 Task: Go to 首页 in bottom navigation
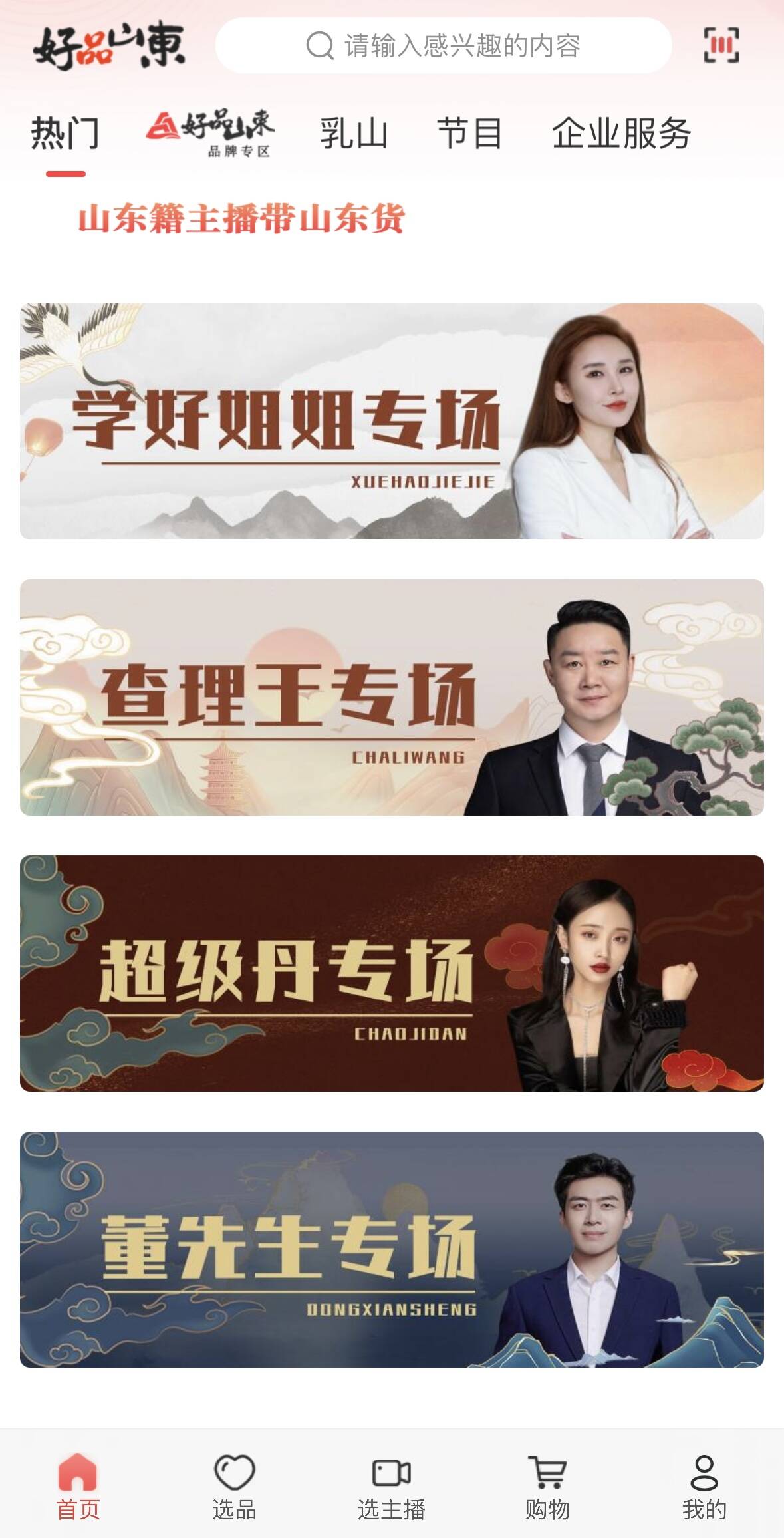(78, 1482)
